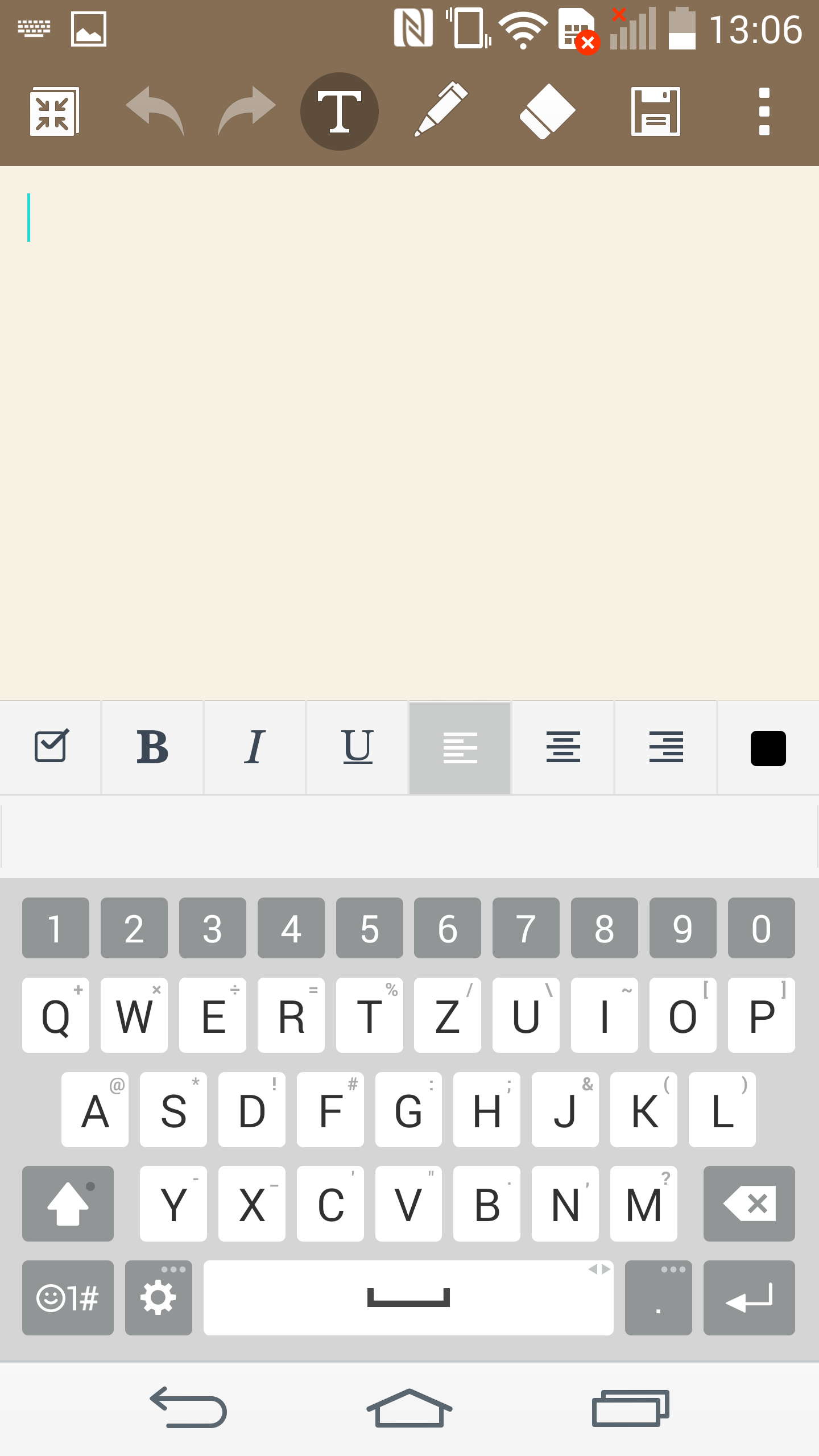Undo the last action

pyautogui.click(x=155, y=111)
